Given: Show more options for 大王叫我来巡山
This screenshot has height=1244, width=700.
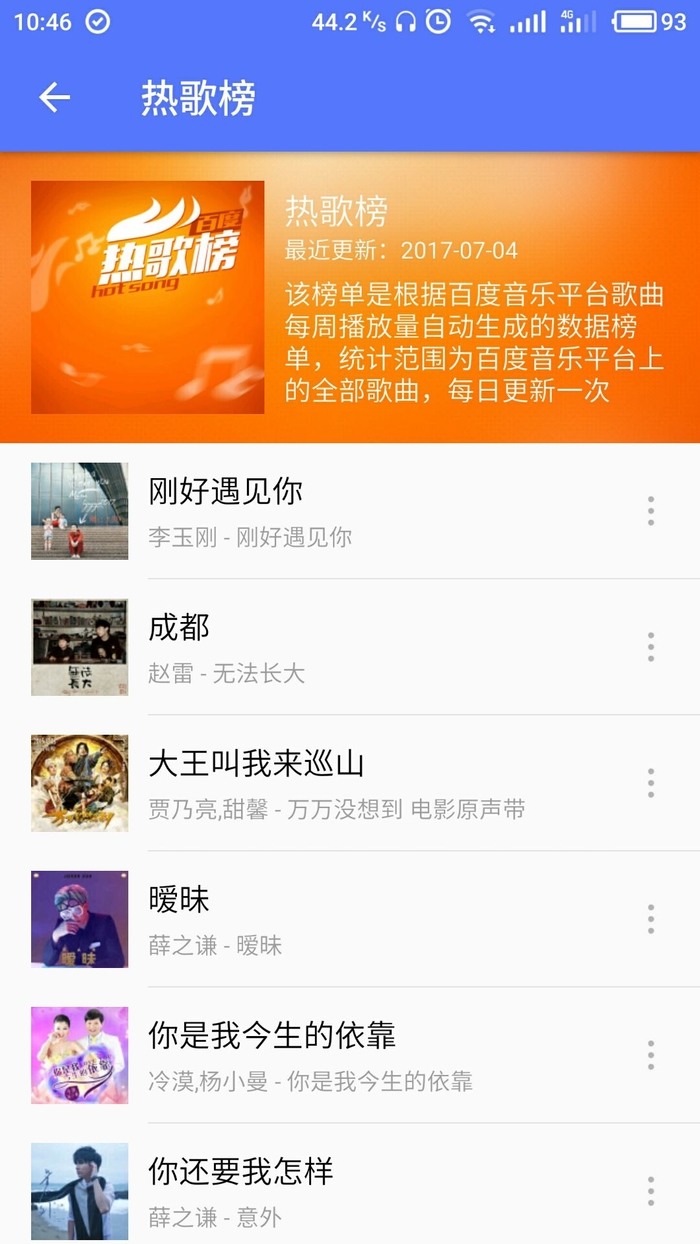Looking at the screenshot, I should (651, 783).
